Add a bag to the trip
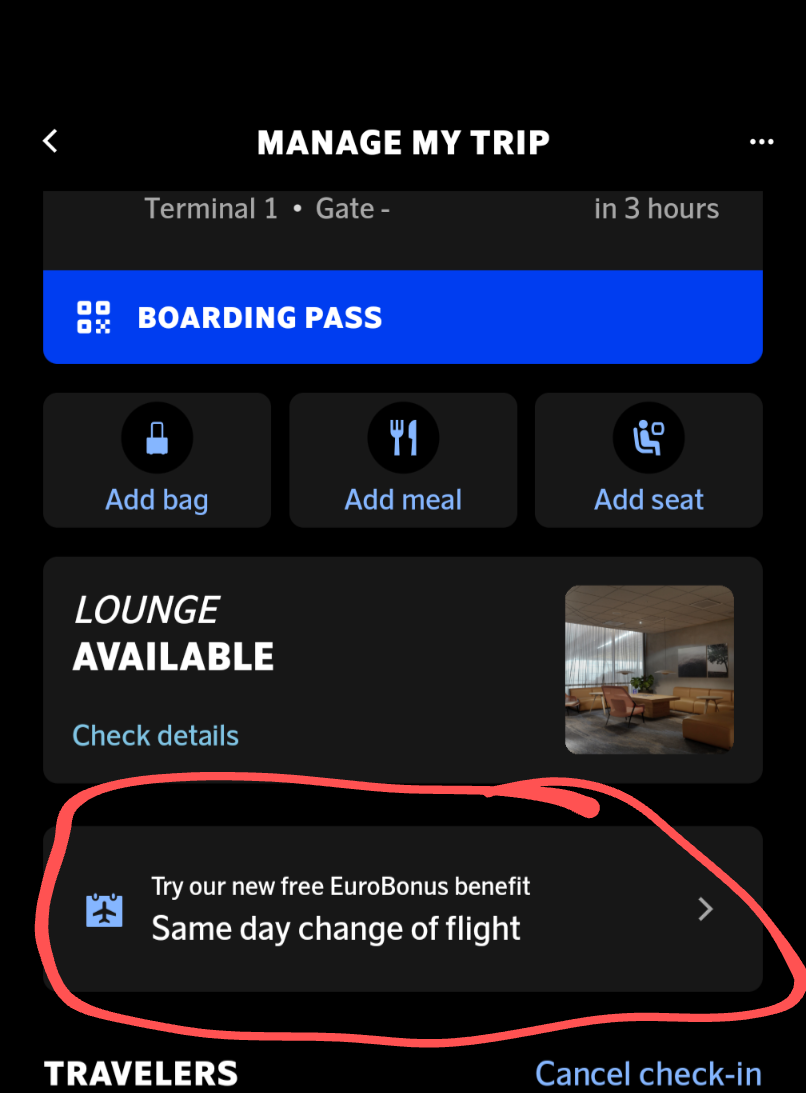 click(157, 461)
